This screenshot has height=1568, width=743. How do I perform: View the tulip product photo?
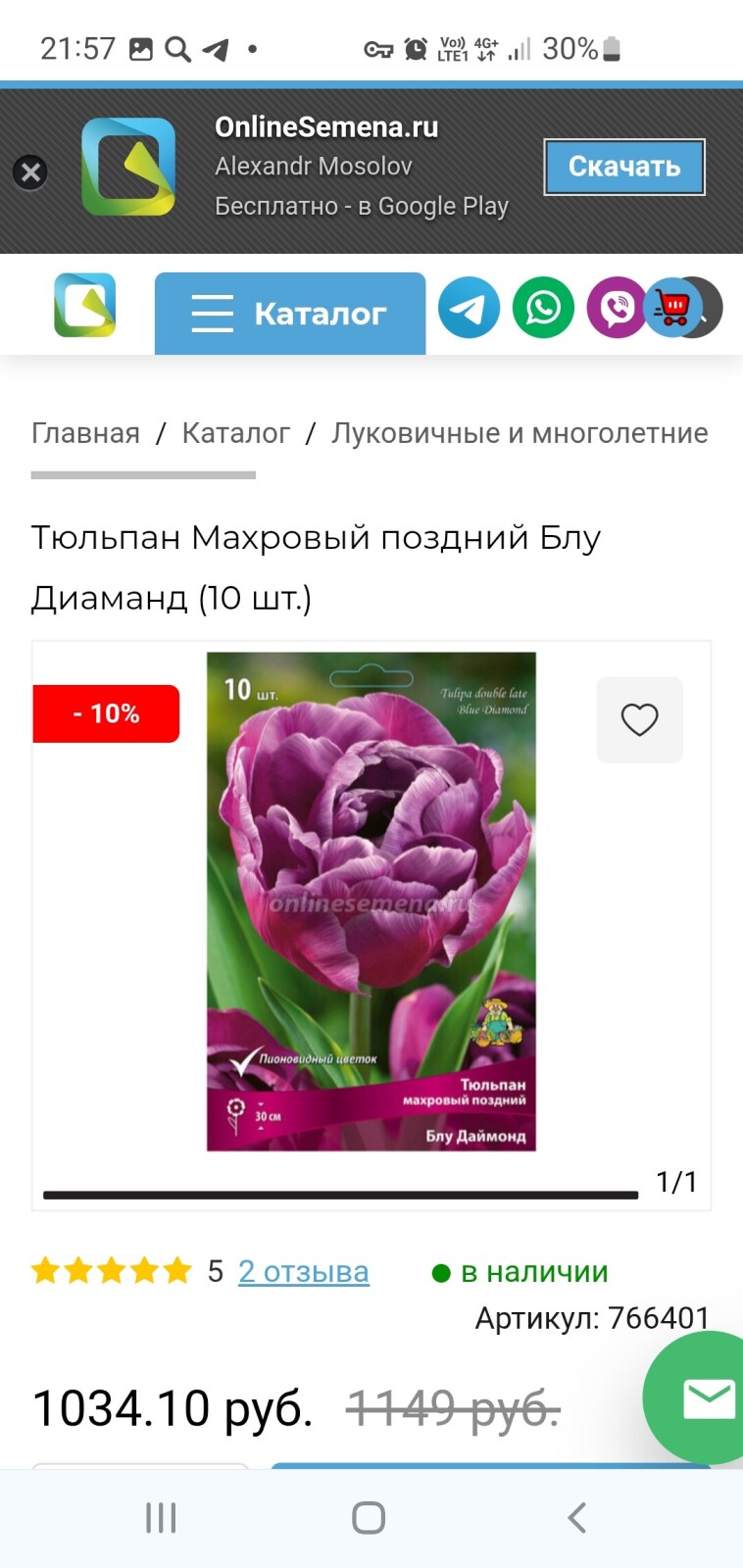click(x=371, y=902)
